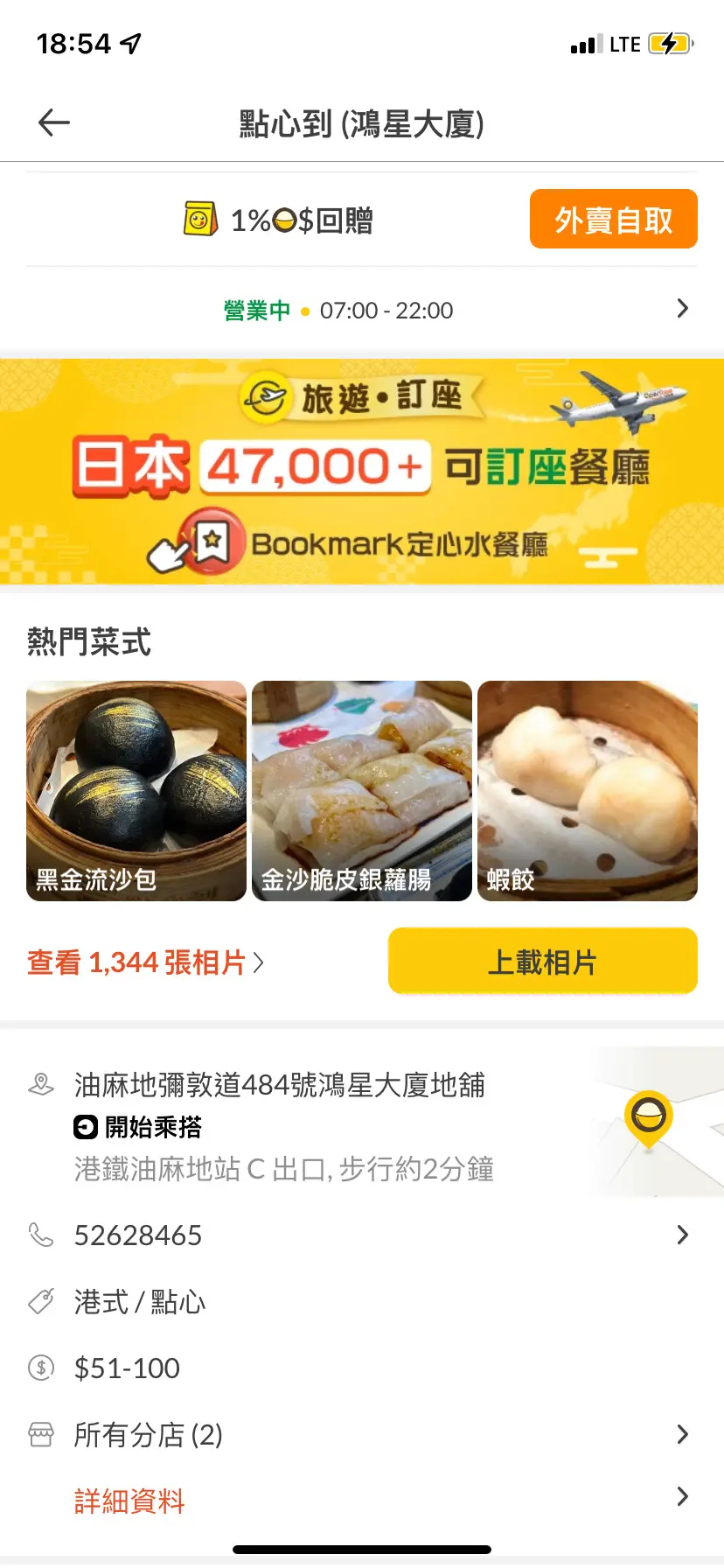Open the map location thumbnail
724x1568 pixels.
(x=656, y=1122)
